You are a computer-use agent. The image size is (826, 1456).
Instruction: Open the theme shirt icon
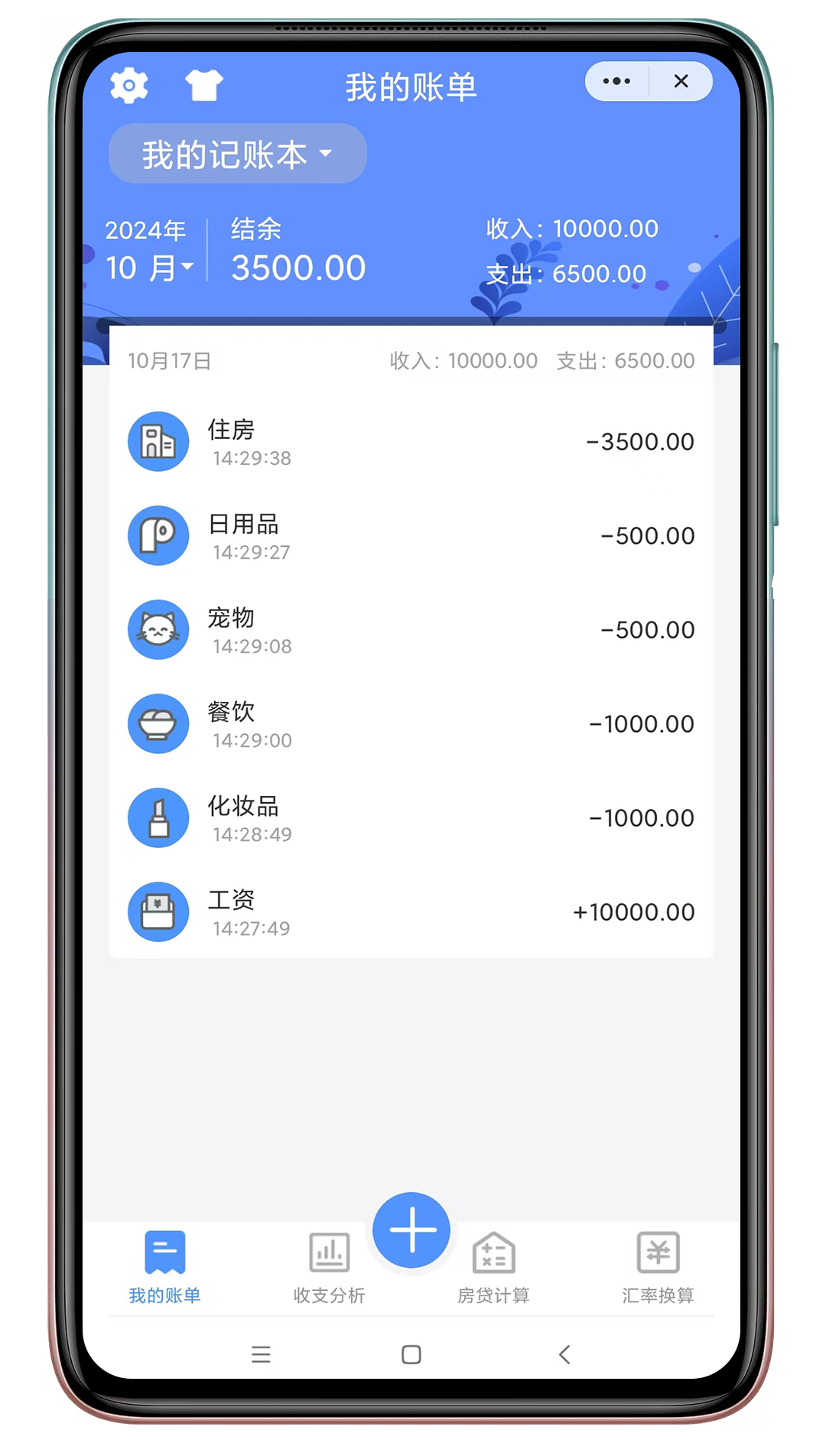click(203, 85)
